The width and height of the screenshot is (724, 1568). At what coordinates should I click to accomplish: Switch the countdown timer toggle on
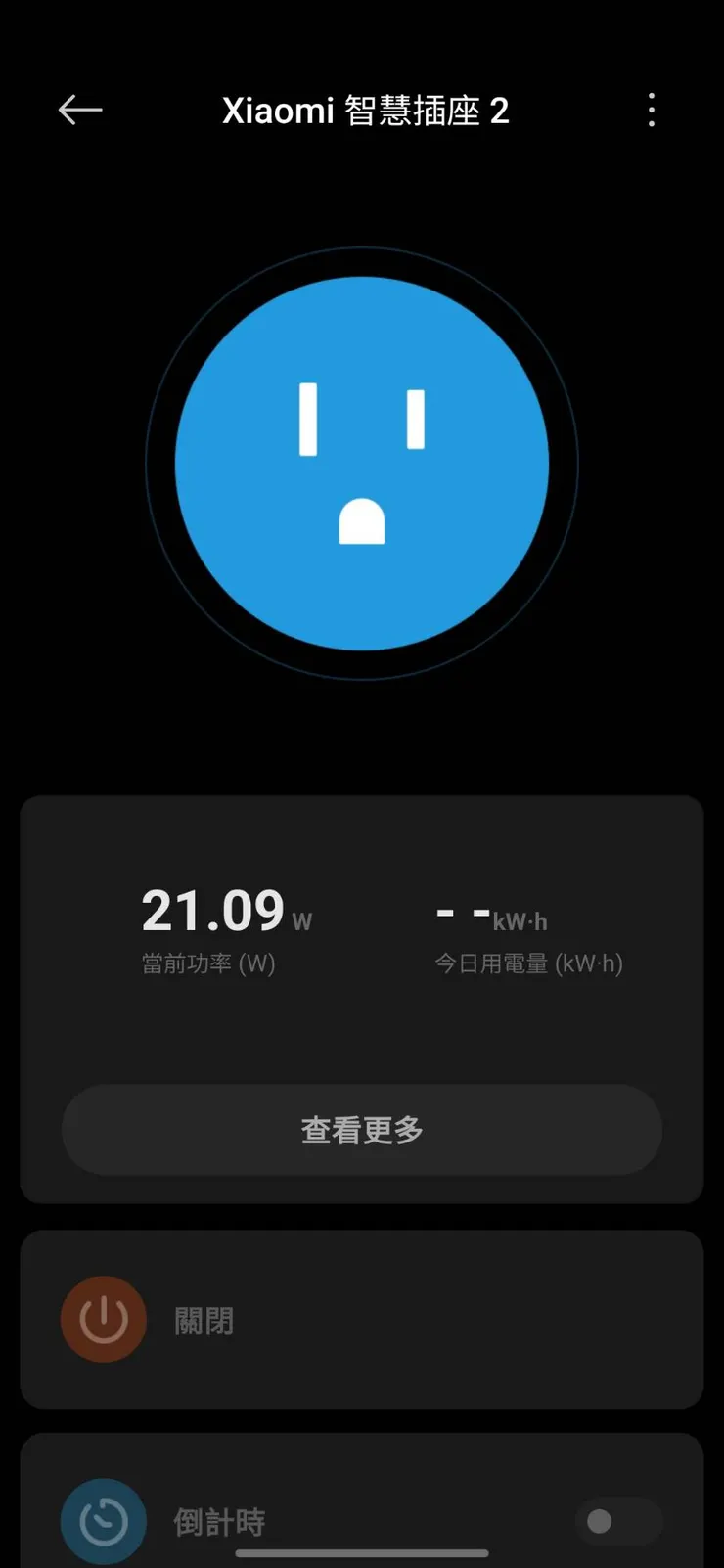619,1519
